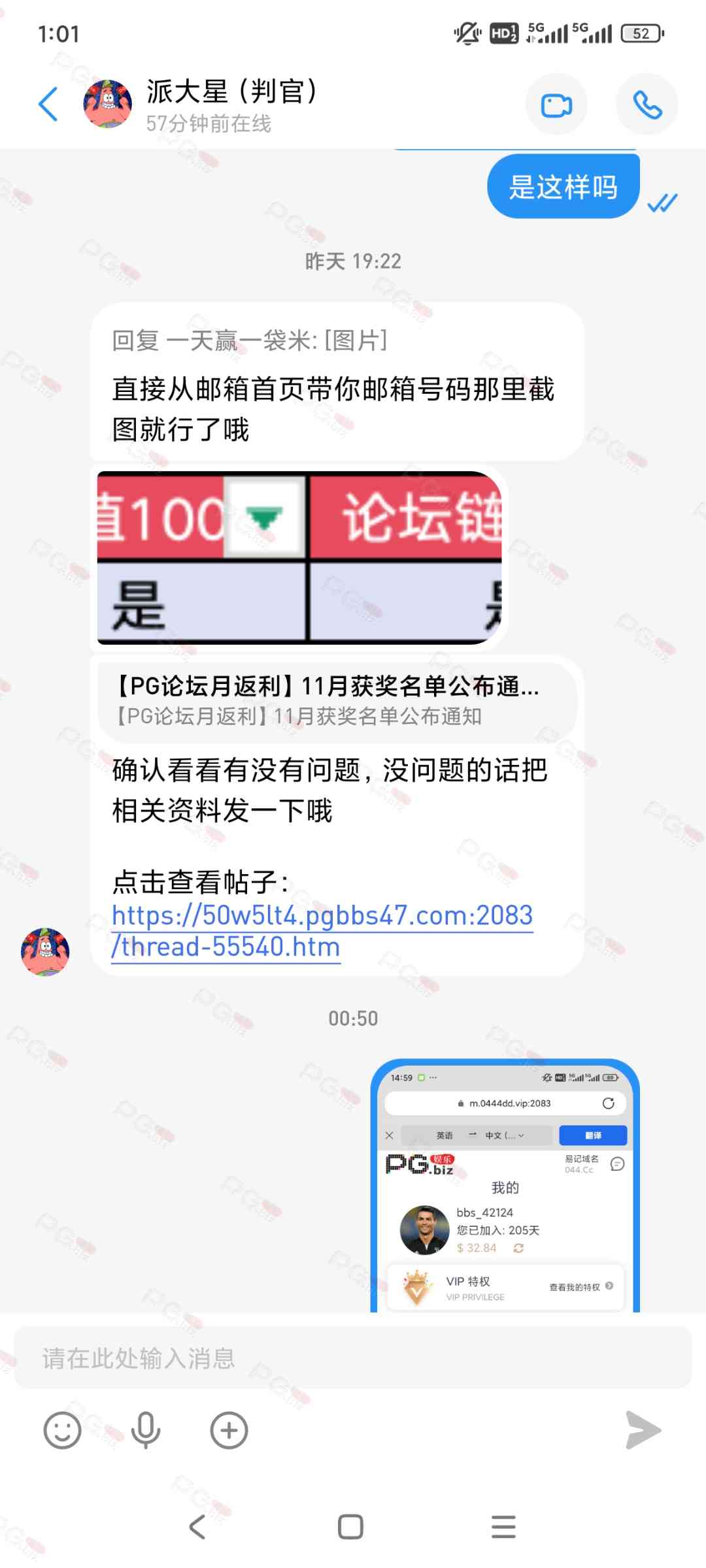Record a voice message
This screenshot has width=706, height=1568.
pyautogui.click(x=145, y=1430)
